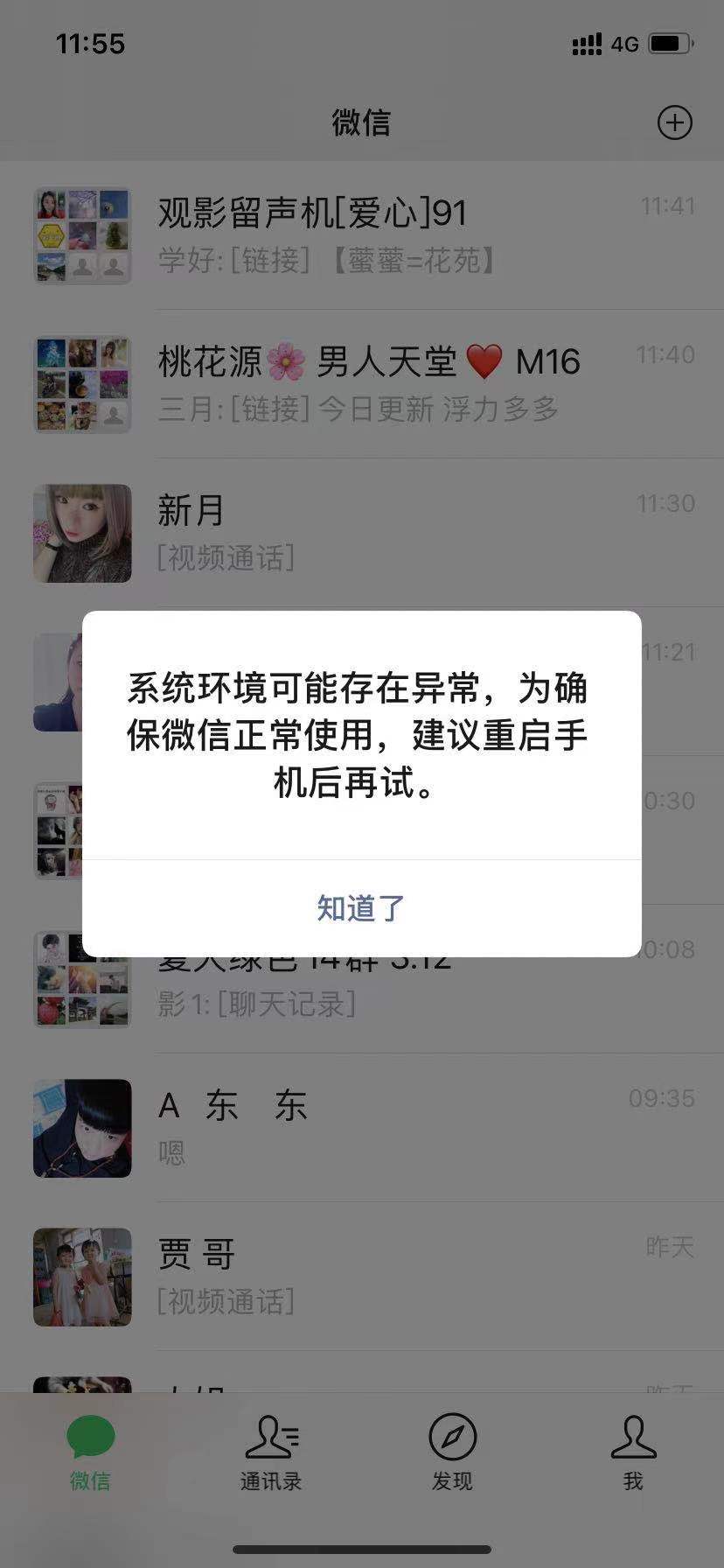The height and width of the screenshot is (1568, 724).
Task: Open the chat with A 东 东
Action: click(x=362, y=1127)
